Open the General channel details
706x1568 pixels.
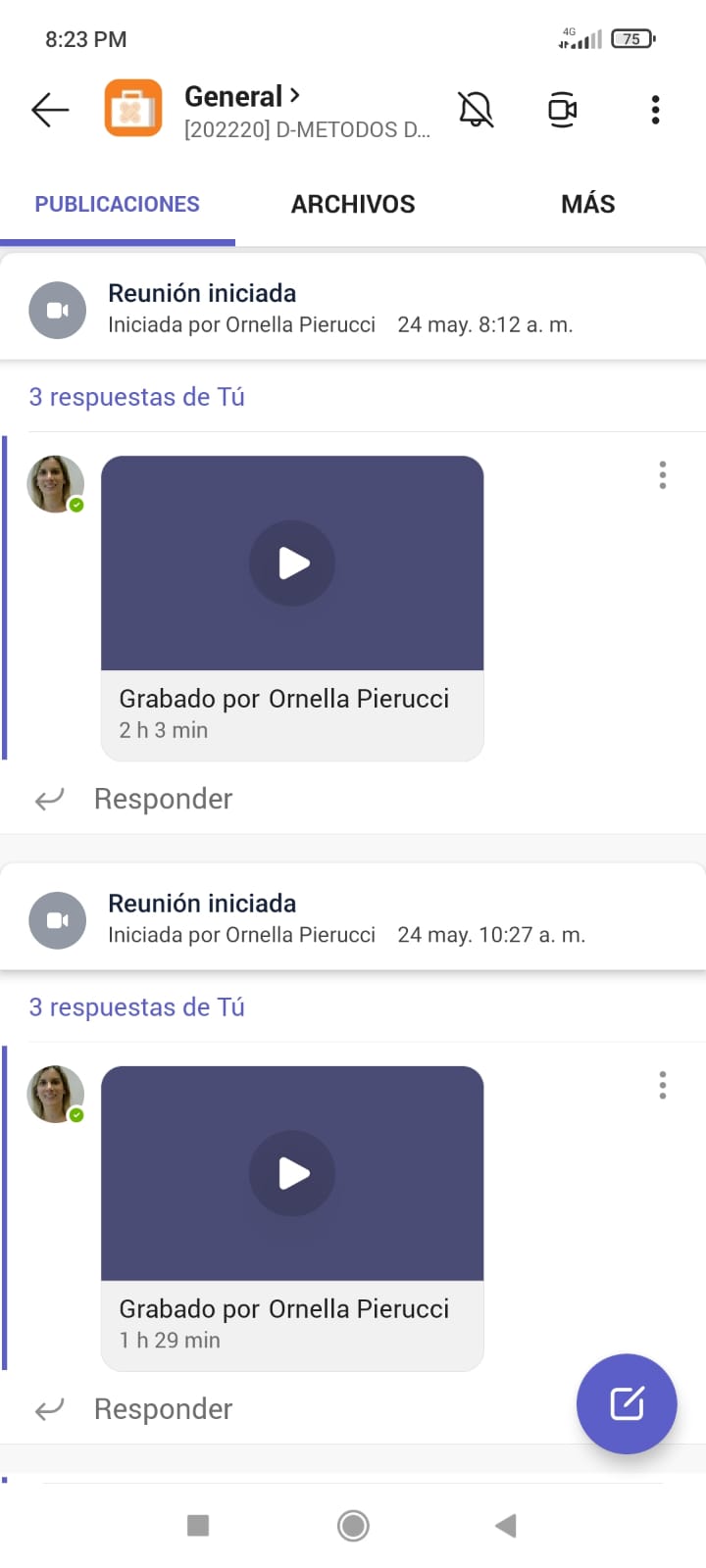pos(242,97)
